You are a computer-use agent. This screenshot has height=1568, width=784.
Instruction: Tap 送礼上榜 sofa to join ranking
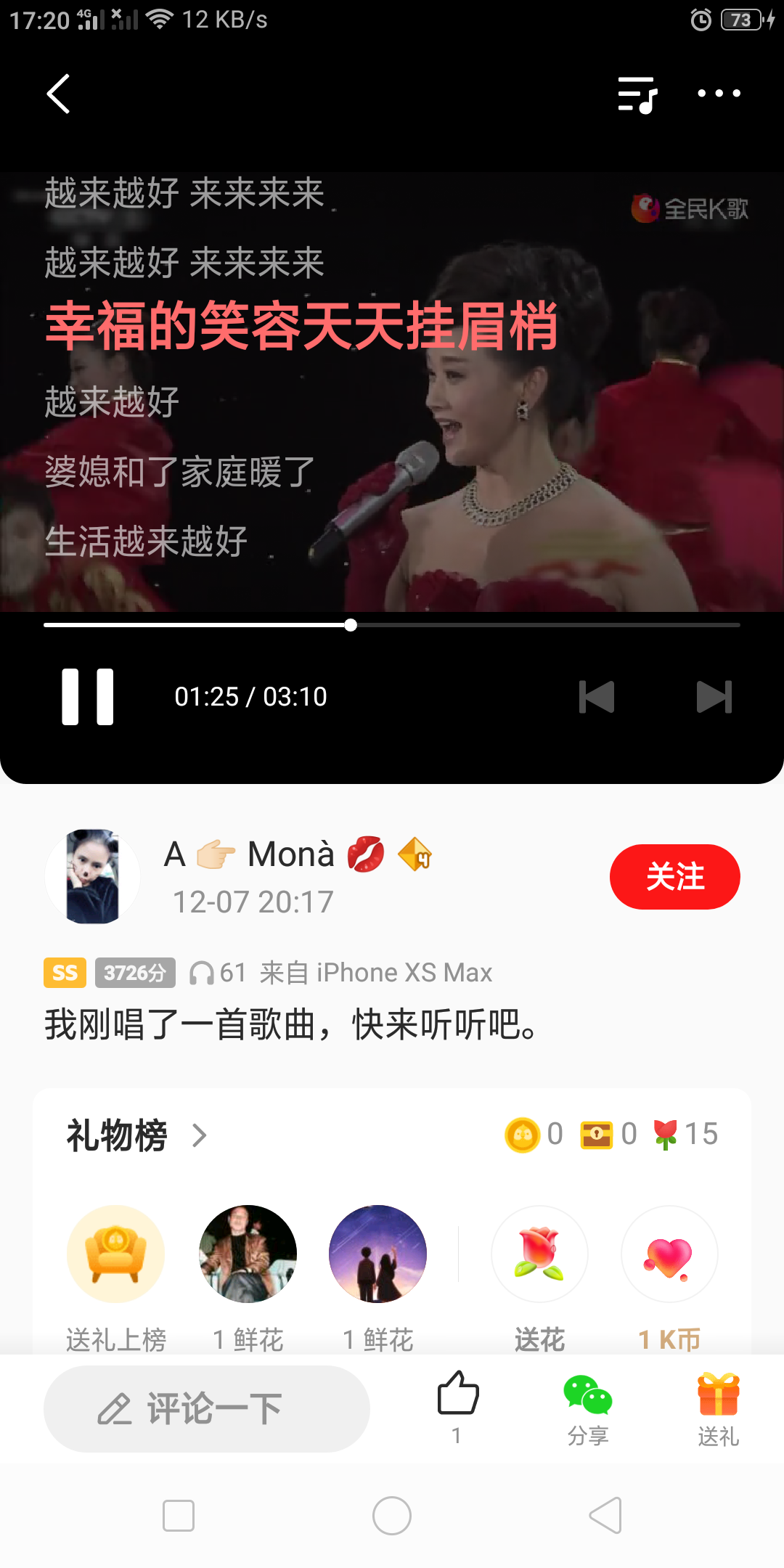click(x=116, y=1254)
